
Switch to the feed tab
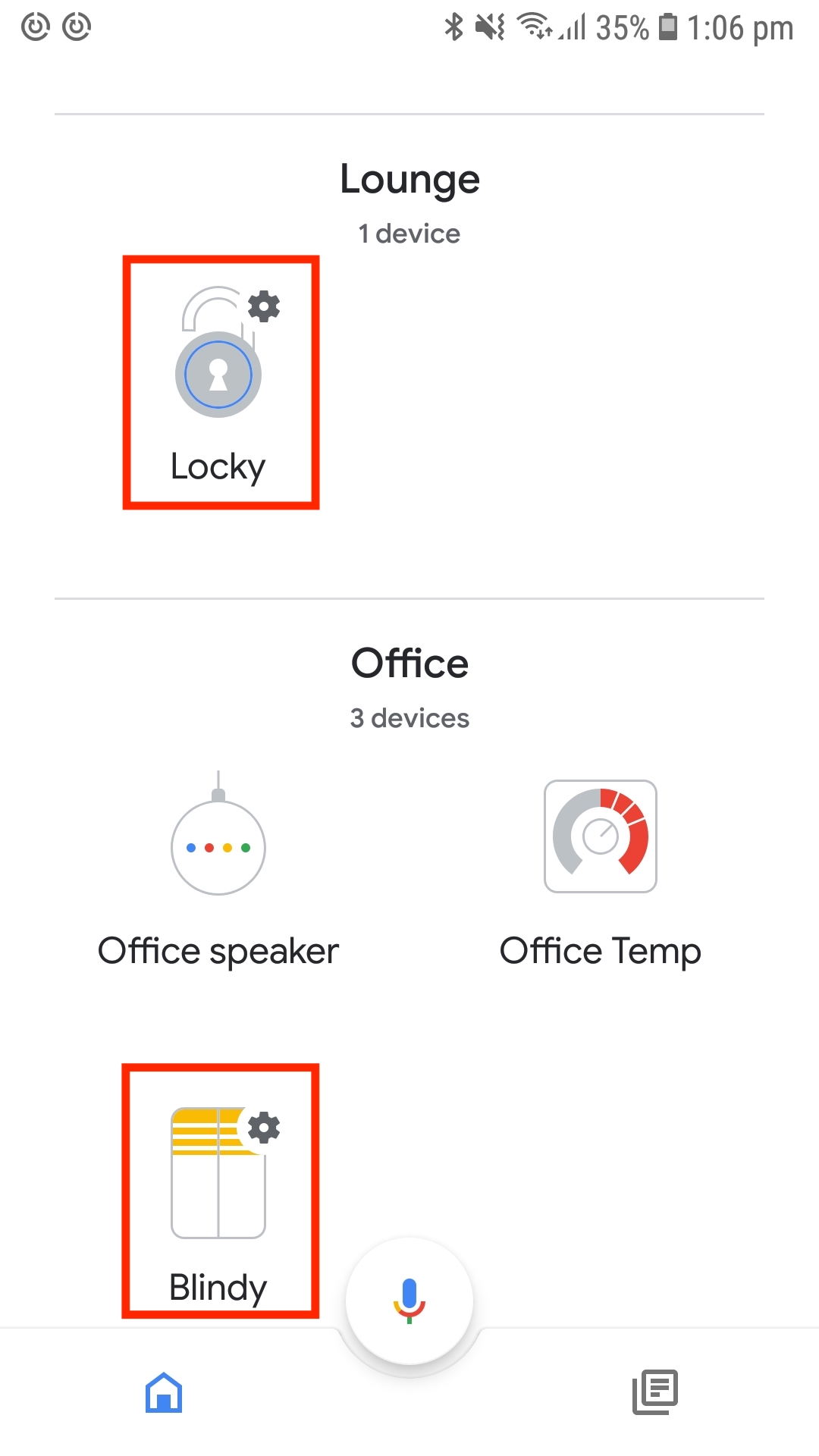654,1392
